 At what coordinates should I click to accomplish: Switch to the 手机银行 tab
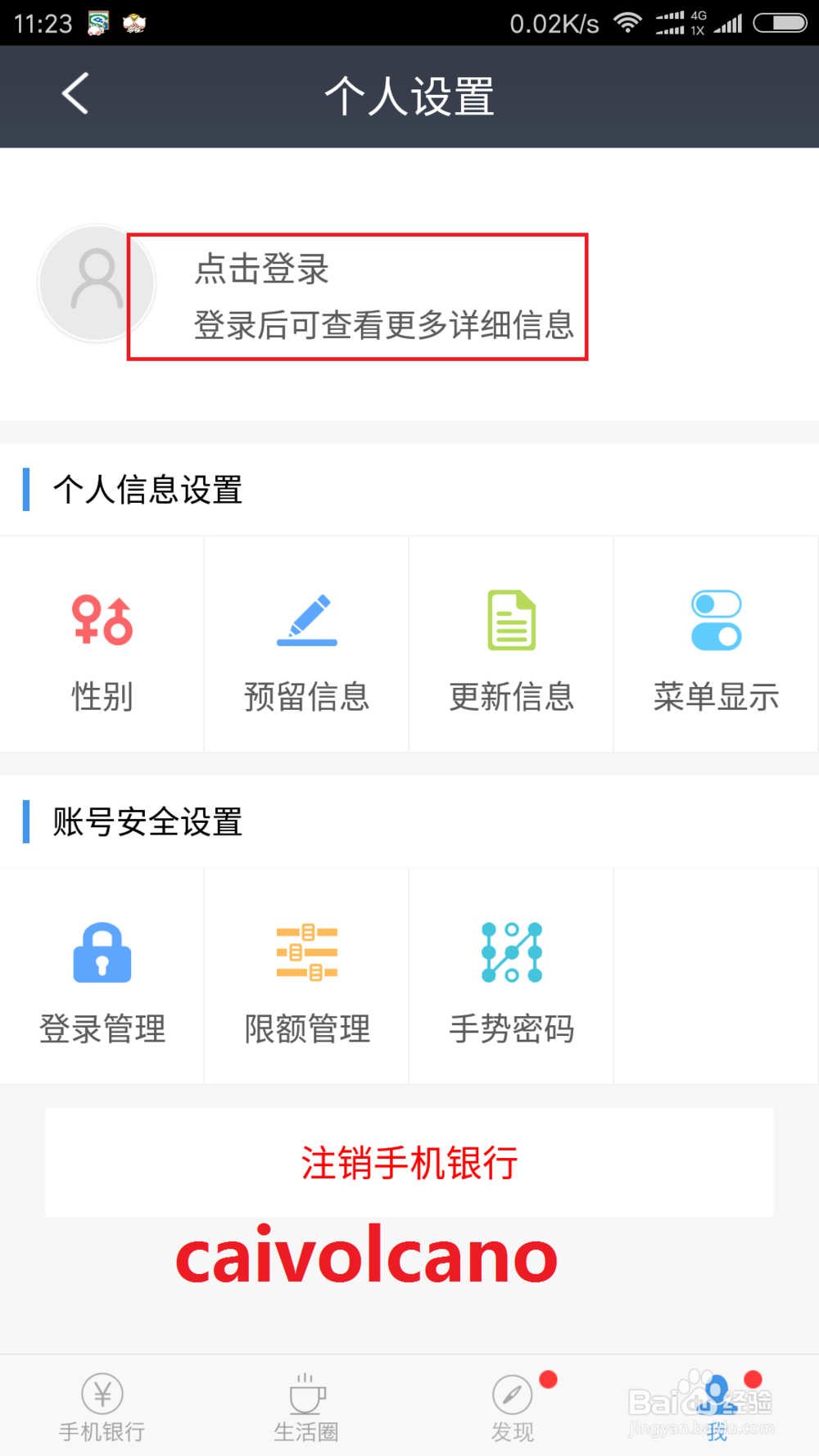(x=102, y=1404)
